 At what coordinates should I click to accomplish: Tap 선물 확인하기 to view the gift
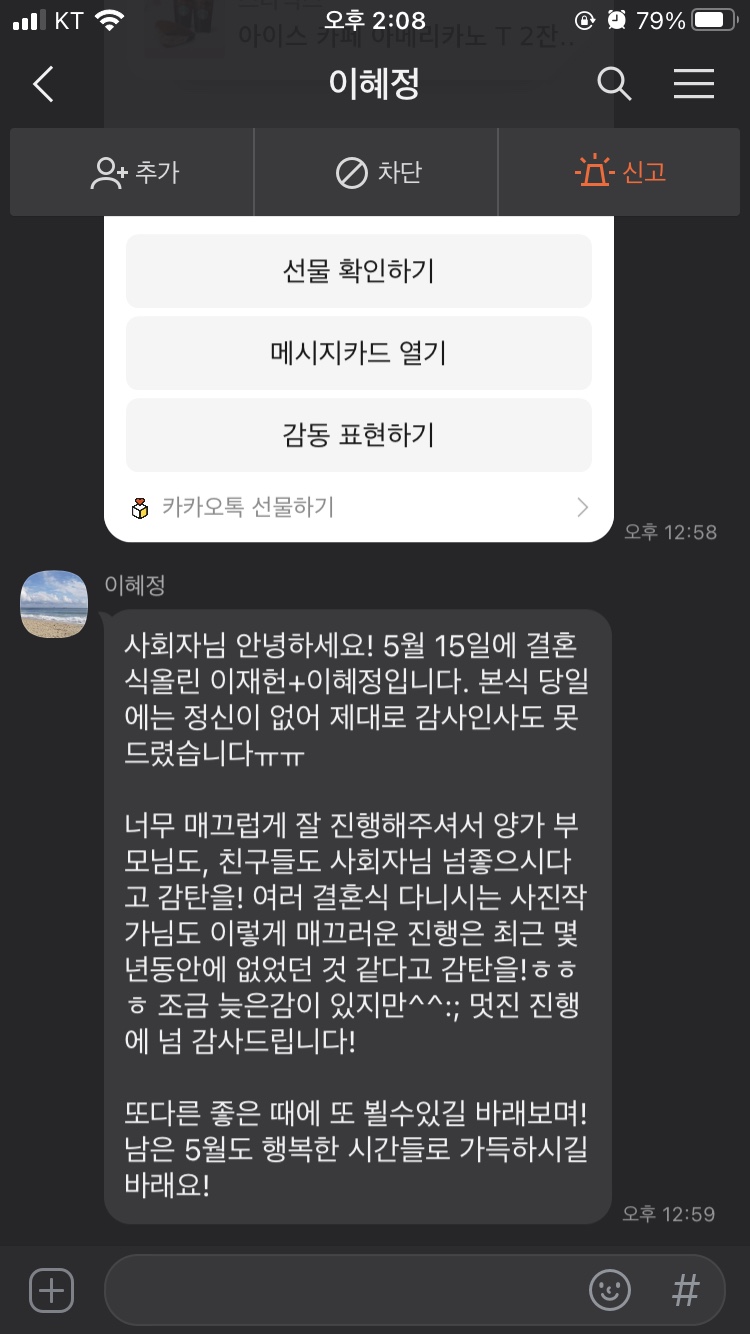[x=358, y=271]
